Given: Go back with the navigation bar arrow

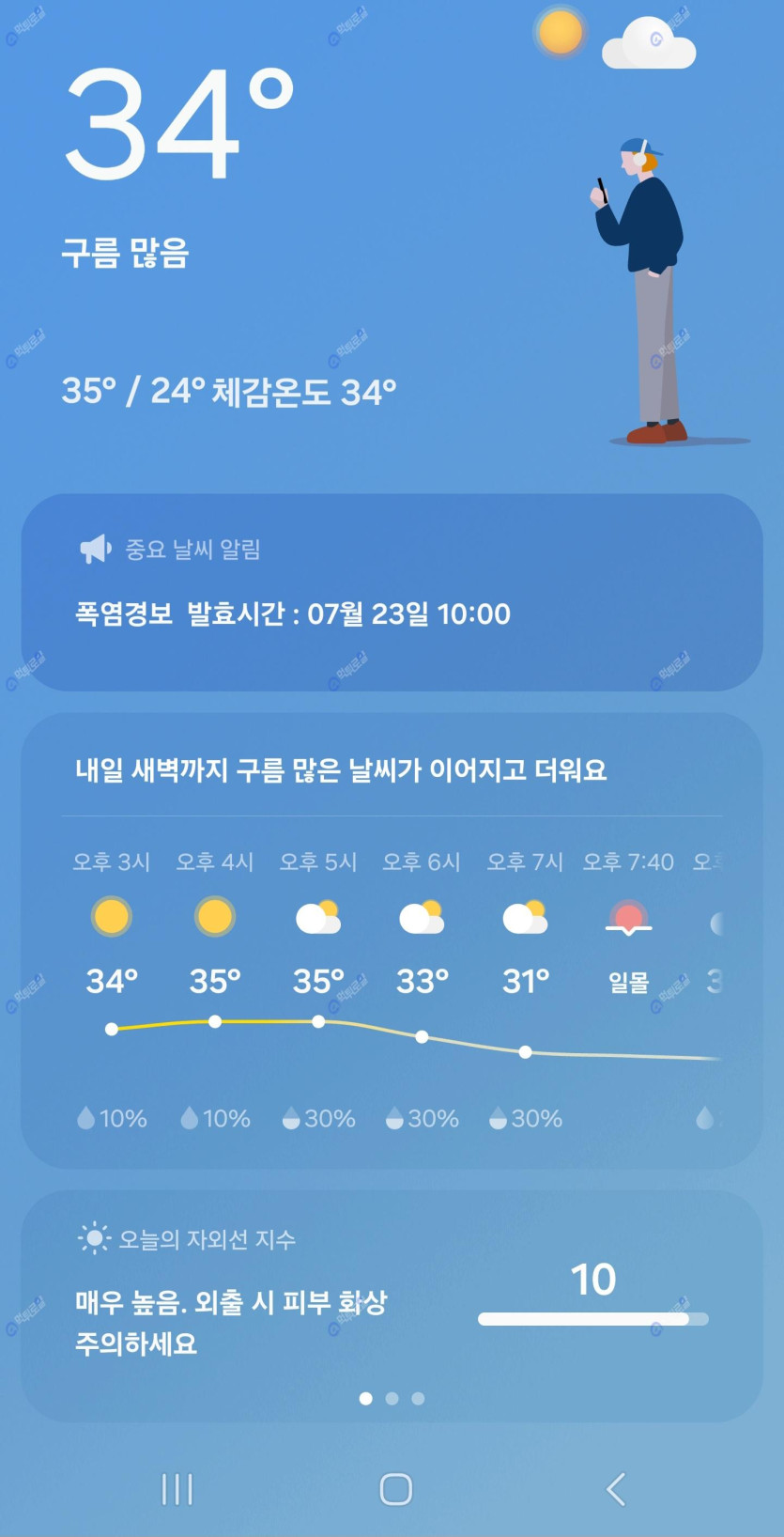Looking at the screenshot, I should tap(616, 1489).
